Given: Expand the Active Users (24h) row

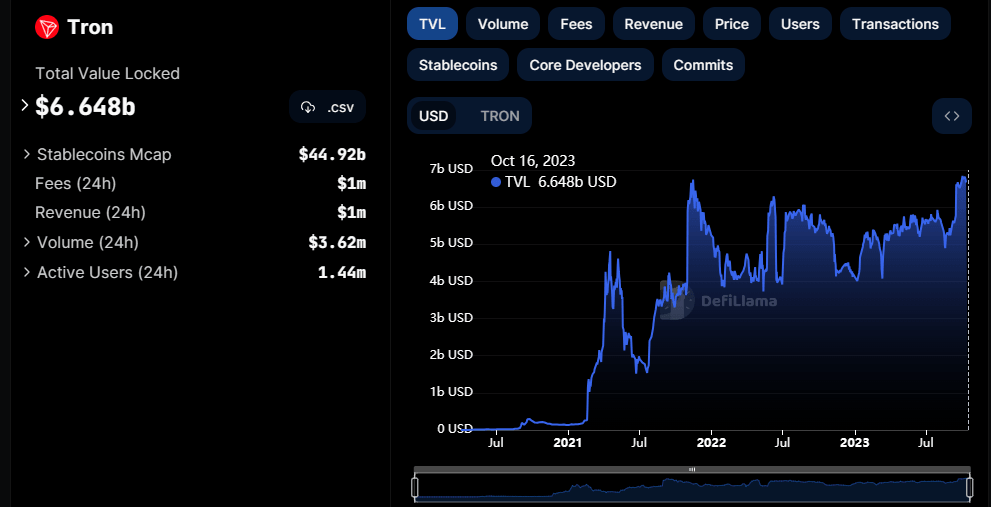Looking at the screenshot, I should point(27,272).
